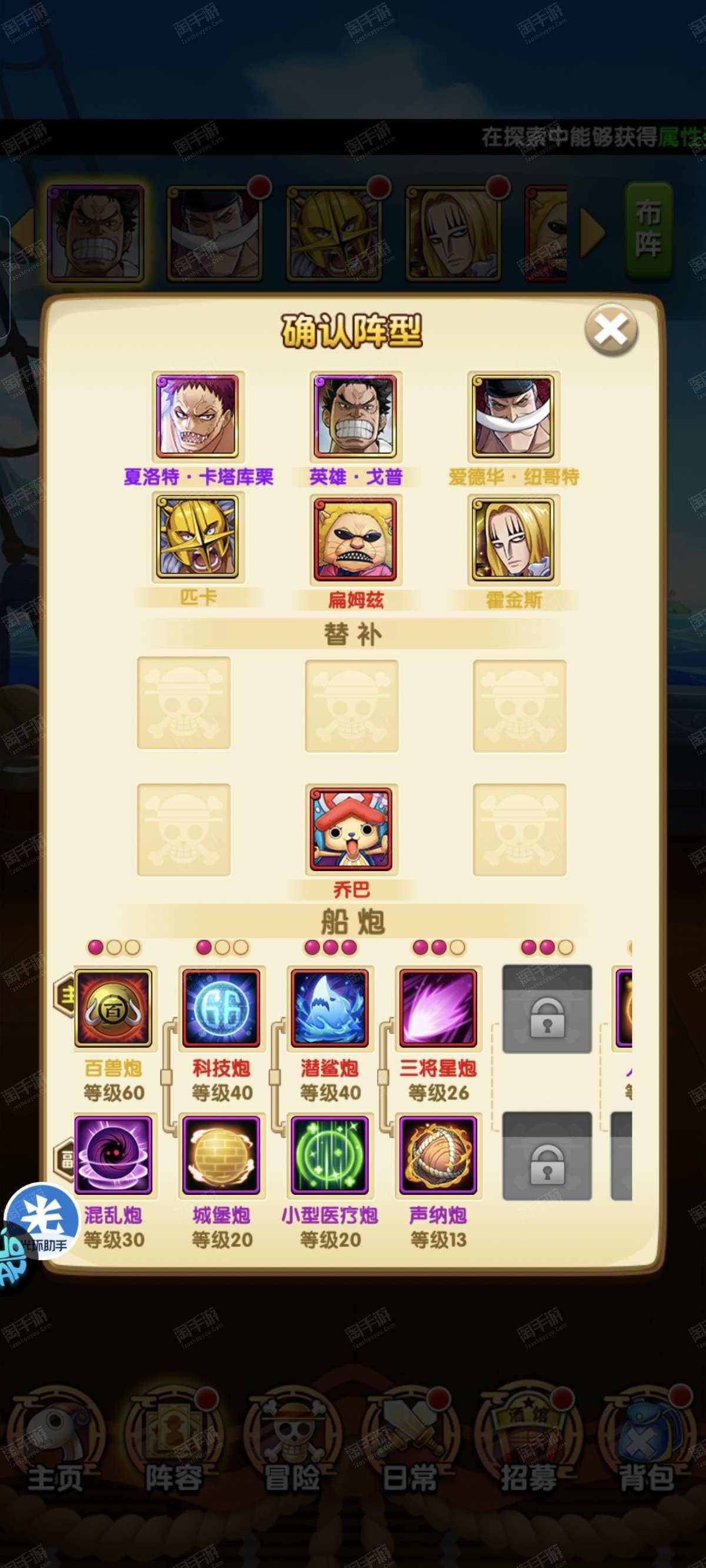Open the 百兽炮 cannon
Screen dimensions: 706x1568
[x=113, y=1008]
